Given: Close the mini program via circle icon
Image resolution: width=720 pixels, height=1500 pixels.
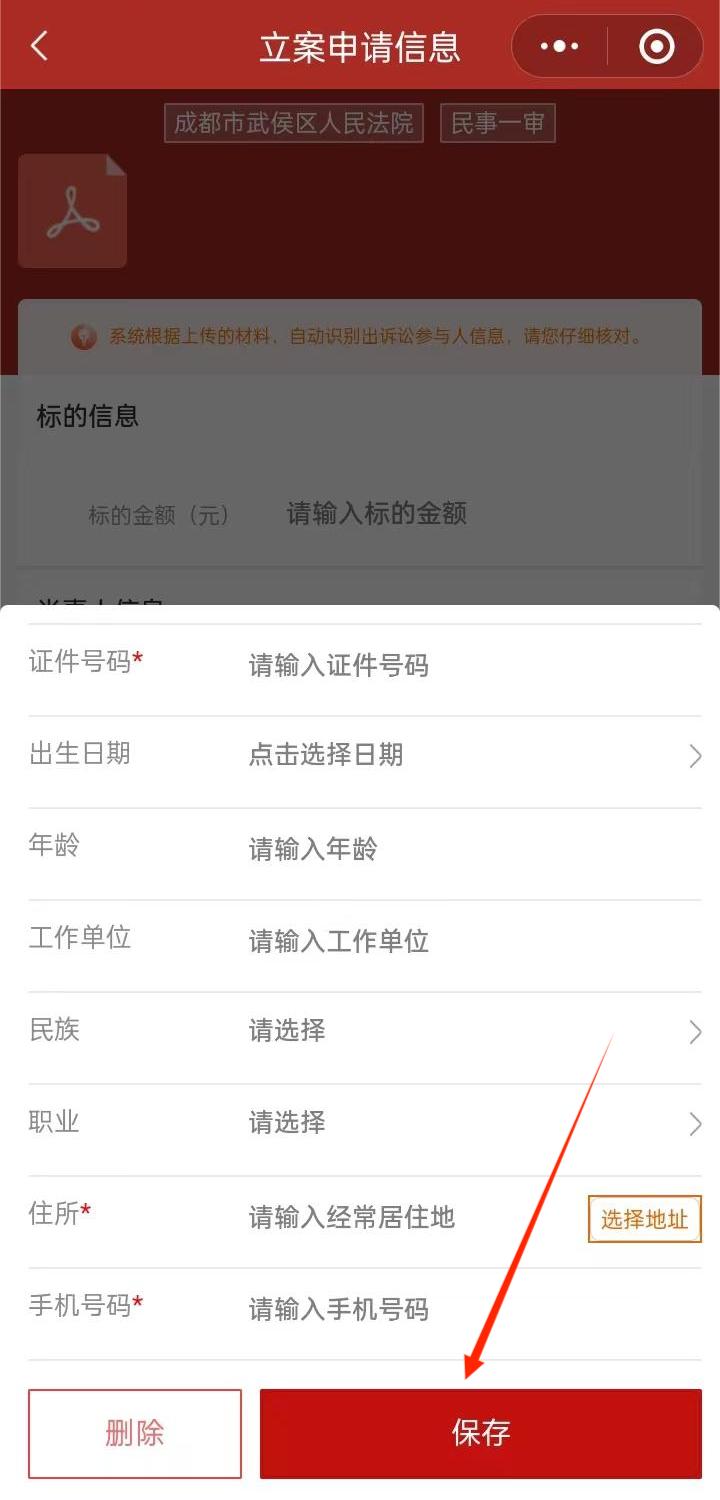Looking at the screenshot, I should (x=656, y=46).
